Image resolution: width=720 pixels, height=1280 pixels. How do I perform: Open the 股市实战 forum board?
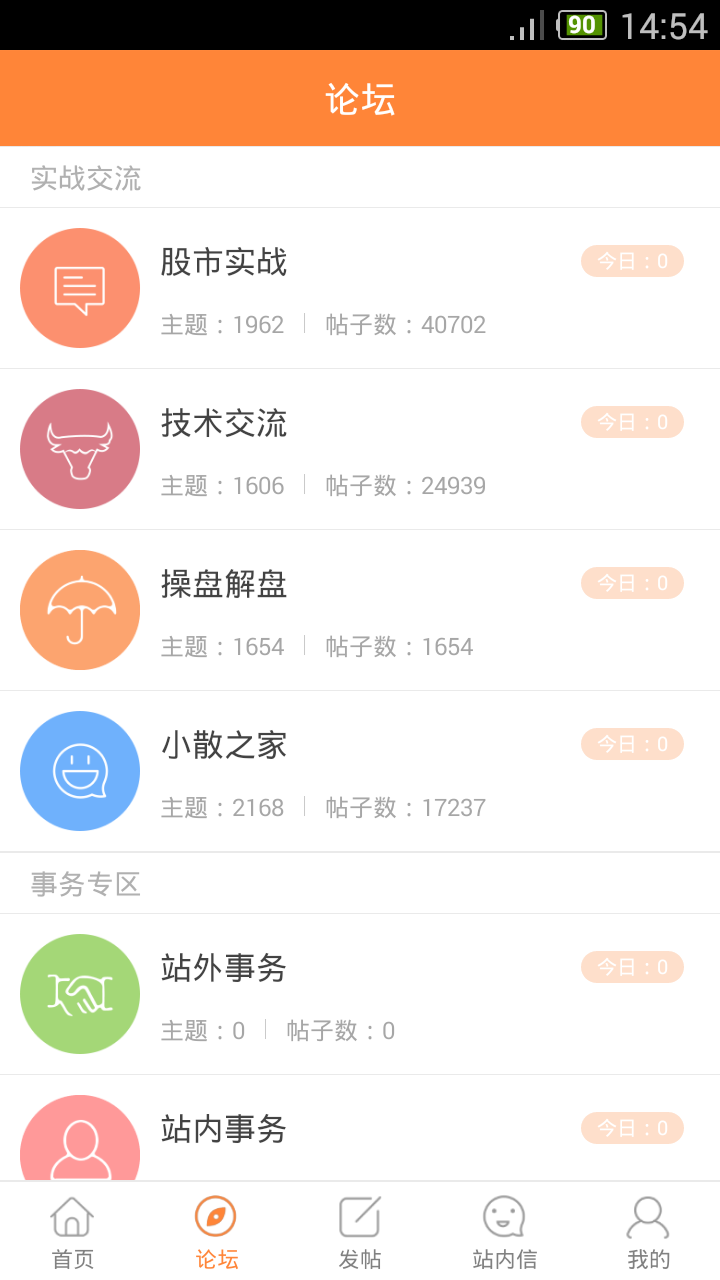[360, 288]
